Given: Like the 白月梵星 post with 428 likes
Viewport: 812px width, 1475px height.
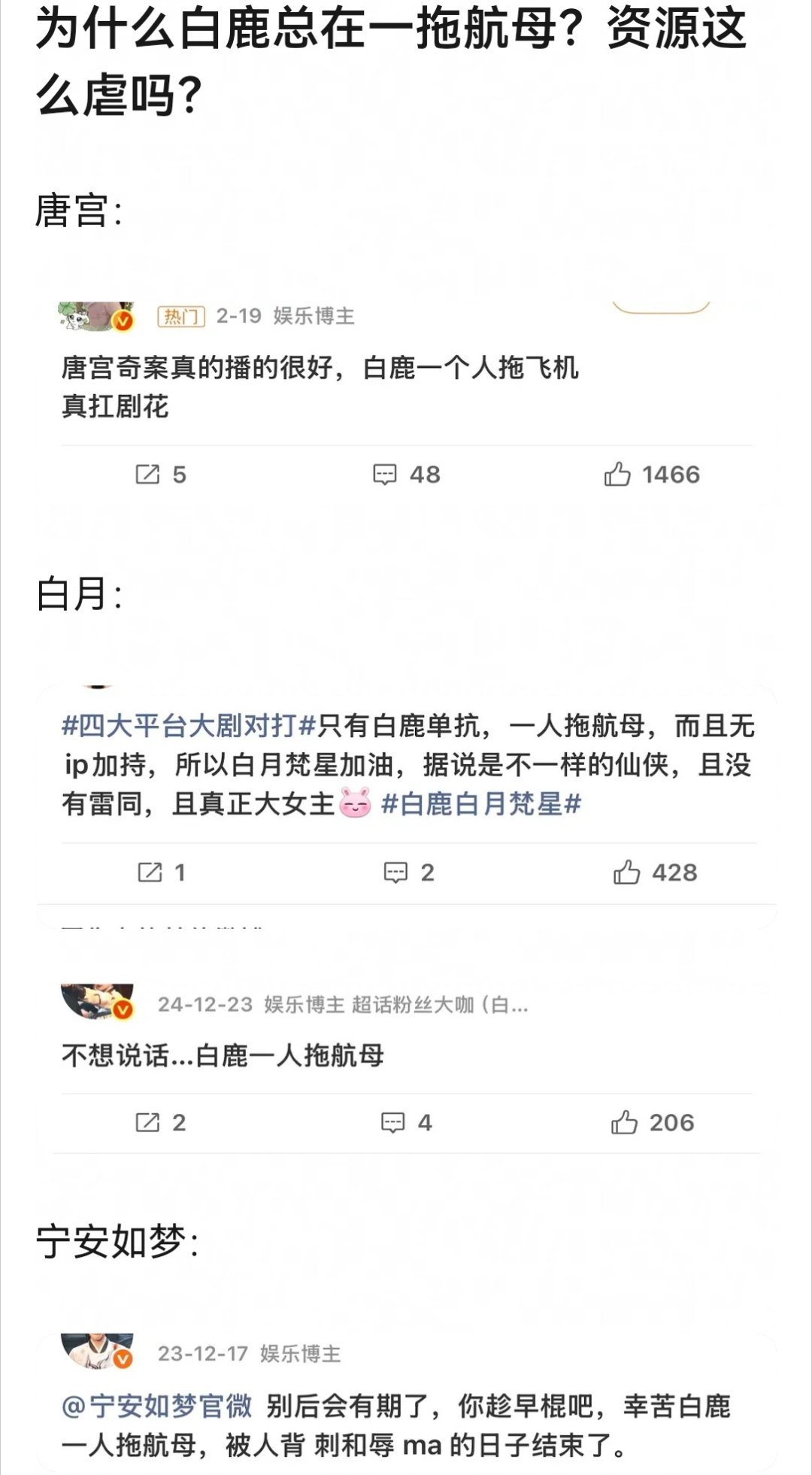Looking at the screenshot, I should pyautogui.click(x=656, y=873).
